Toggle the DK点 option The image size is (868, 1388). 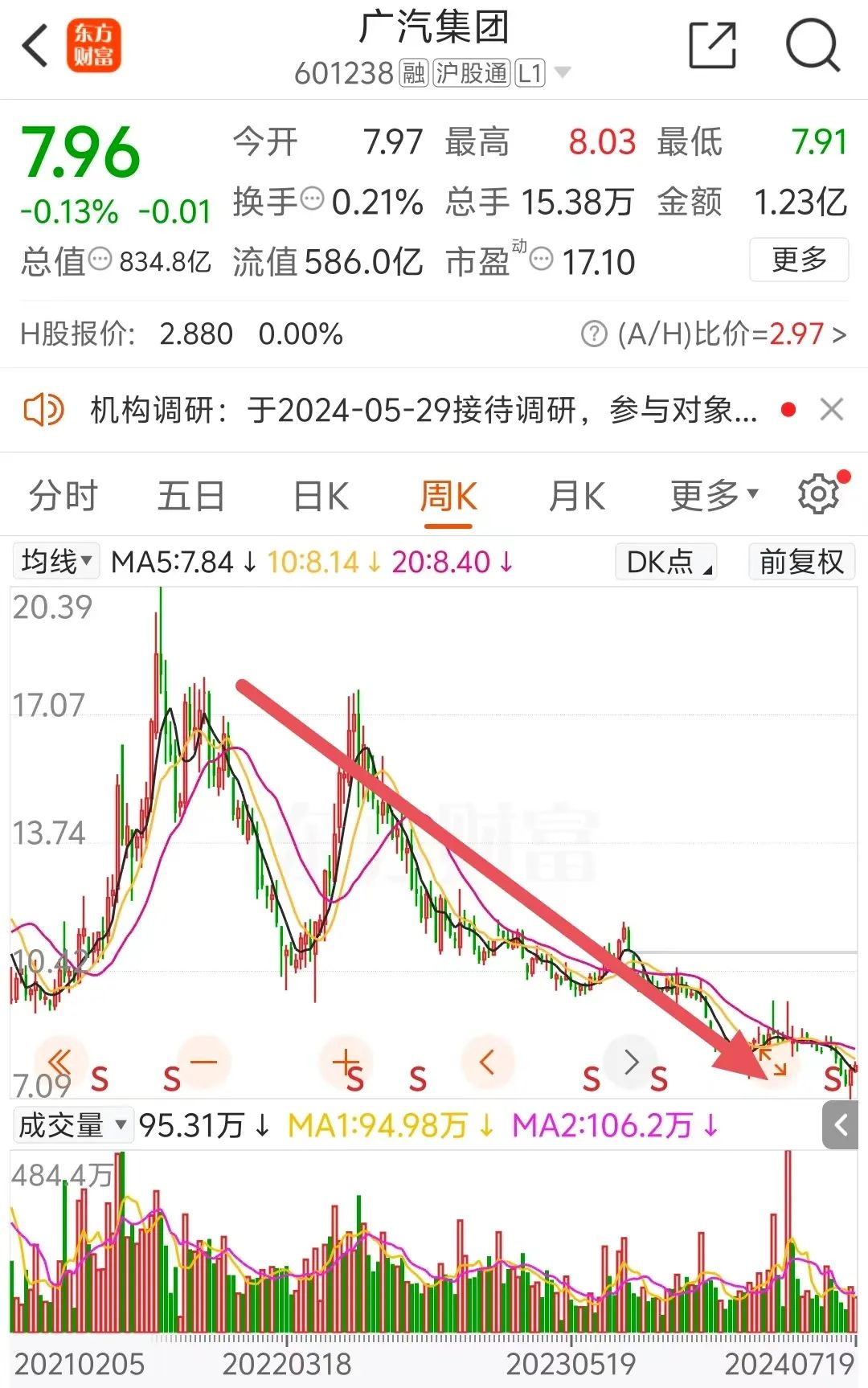(666, 562)
